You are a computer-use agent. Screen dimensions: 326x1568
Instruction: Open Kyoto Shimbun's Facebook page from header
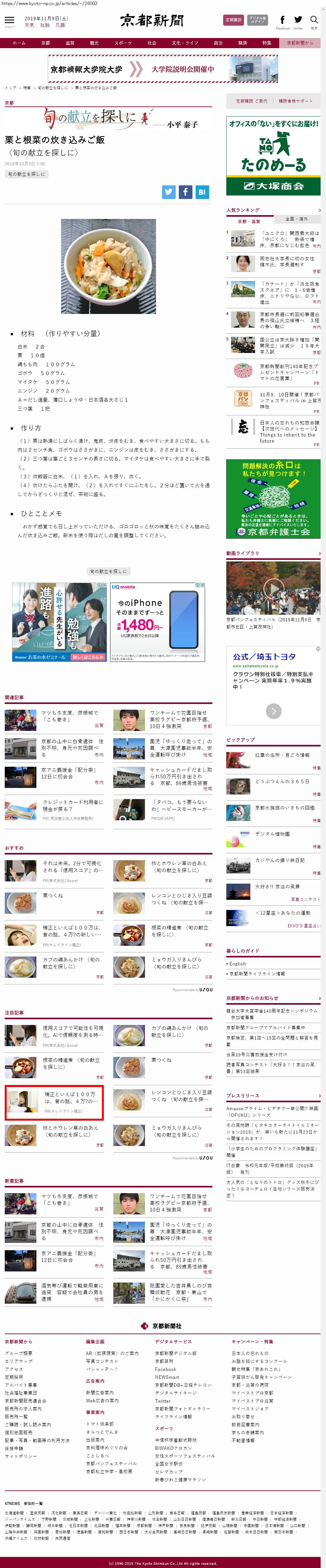(x=282, y=20)
